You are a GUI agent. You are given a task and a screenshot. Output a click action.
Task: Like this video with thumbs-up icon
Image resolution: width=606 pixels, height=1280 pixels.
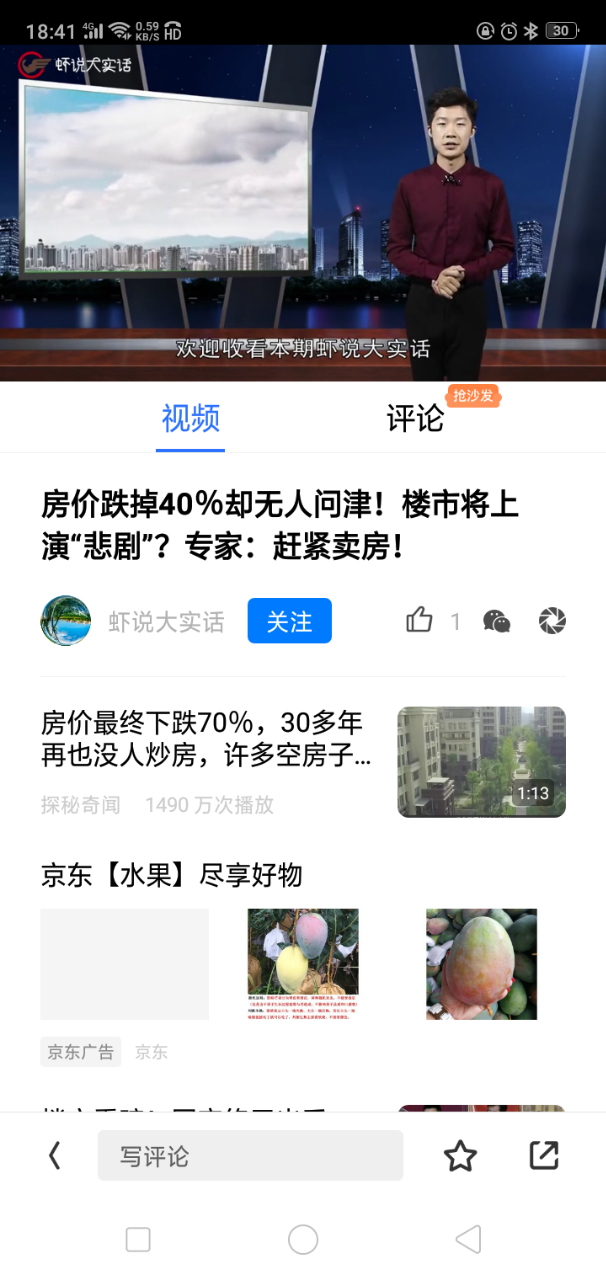(420, 621)
